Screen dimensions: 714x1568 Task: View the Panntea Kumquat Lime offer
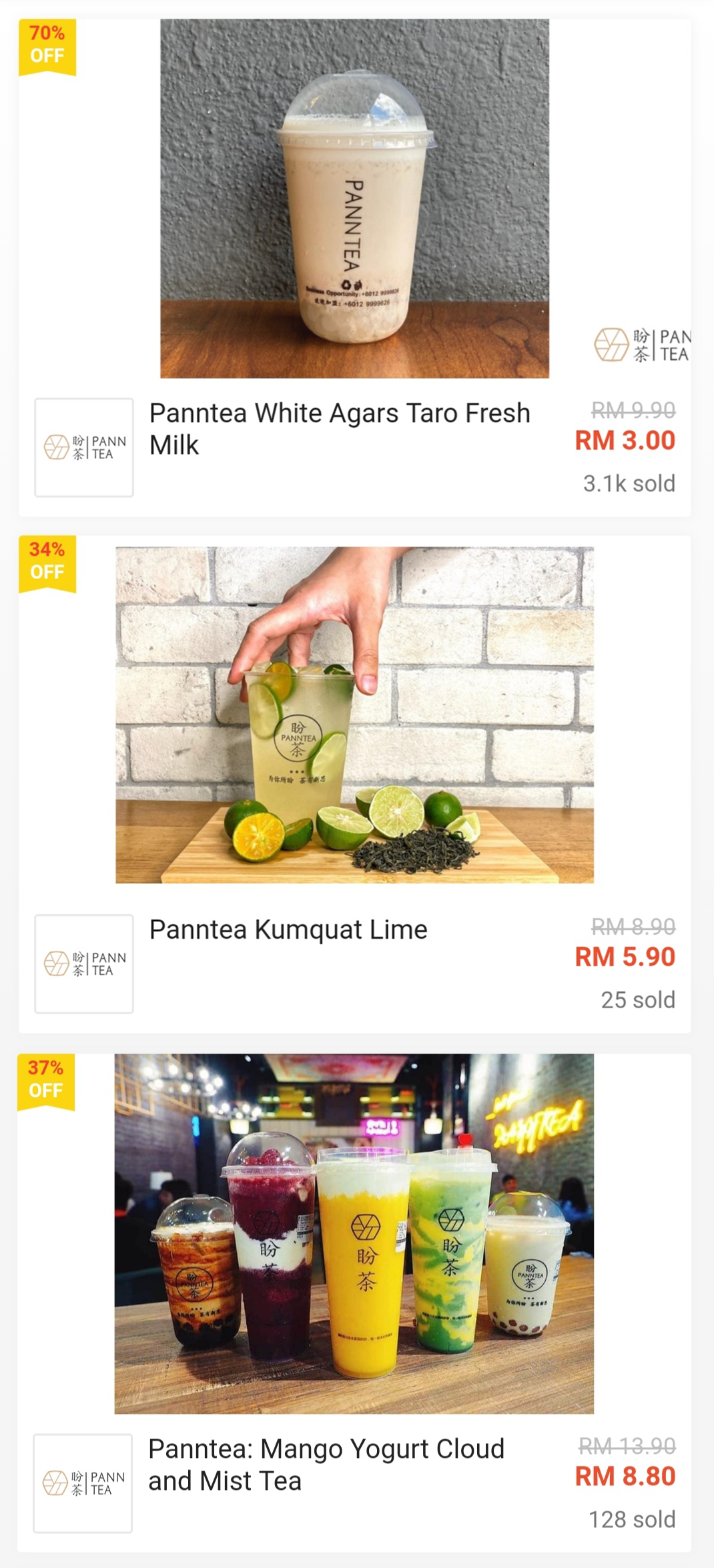pos(288,929)
